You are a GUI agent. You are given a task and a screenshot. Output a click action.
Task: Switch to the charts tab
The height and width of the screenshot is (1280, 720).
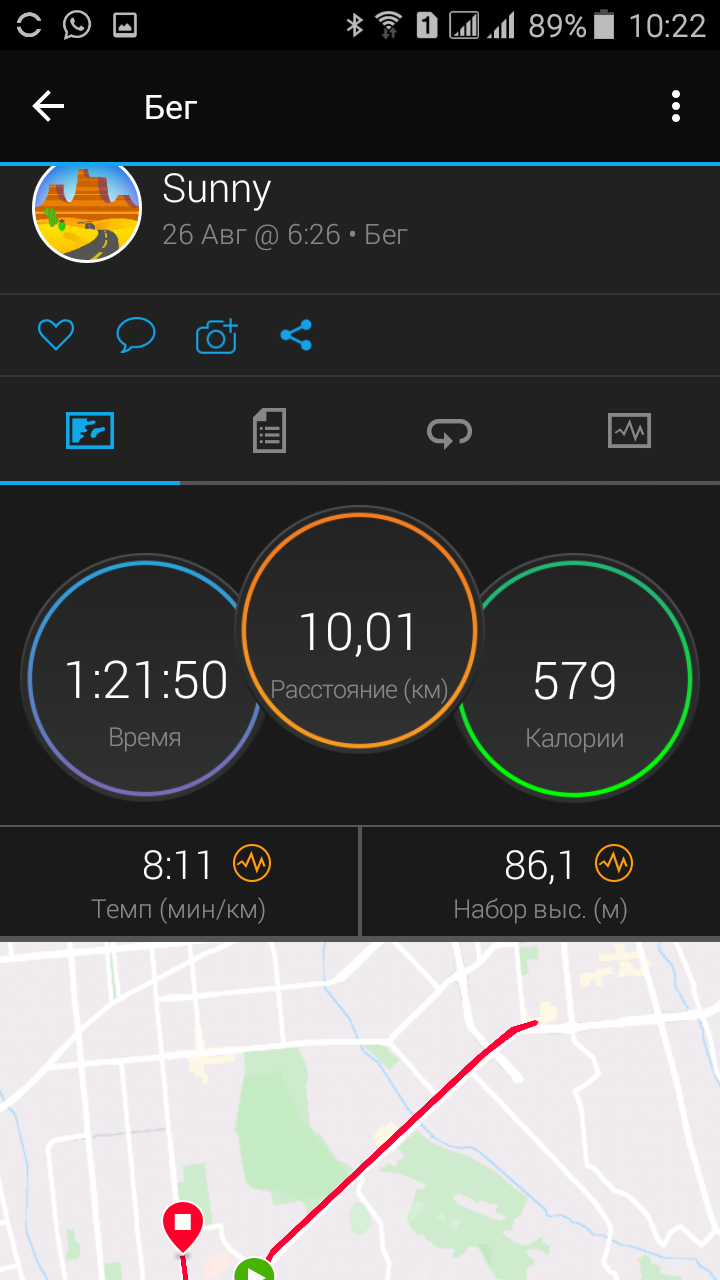coord(629,431)
